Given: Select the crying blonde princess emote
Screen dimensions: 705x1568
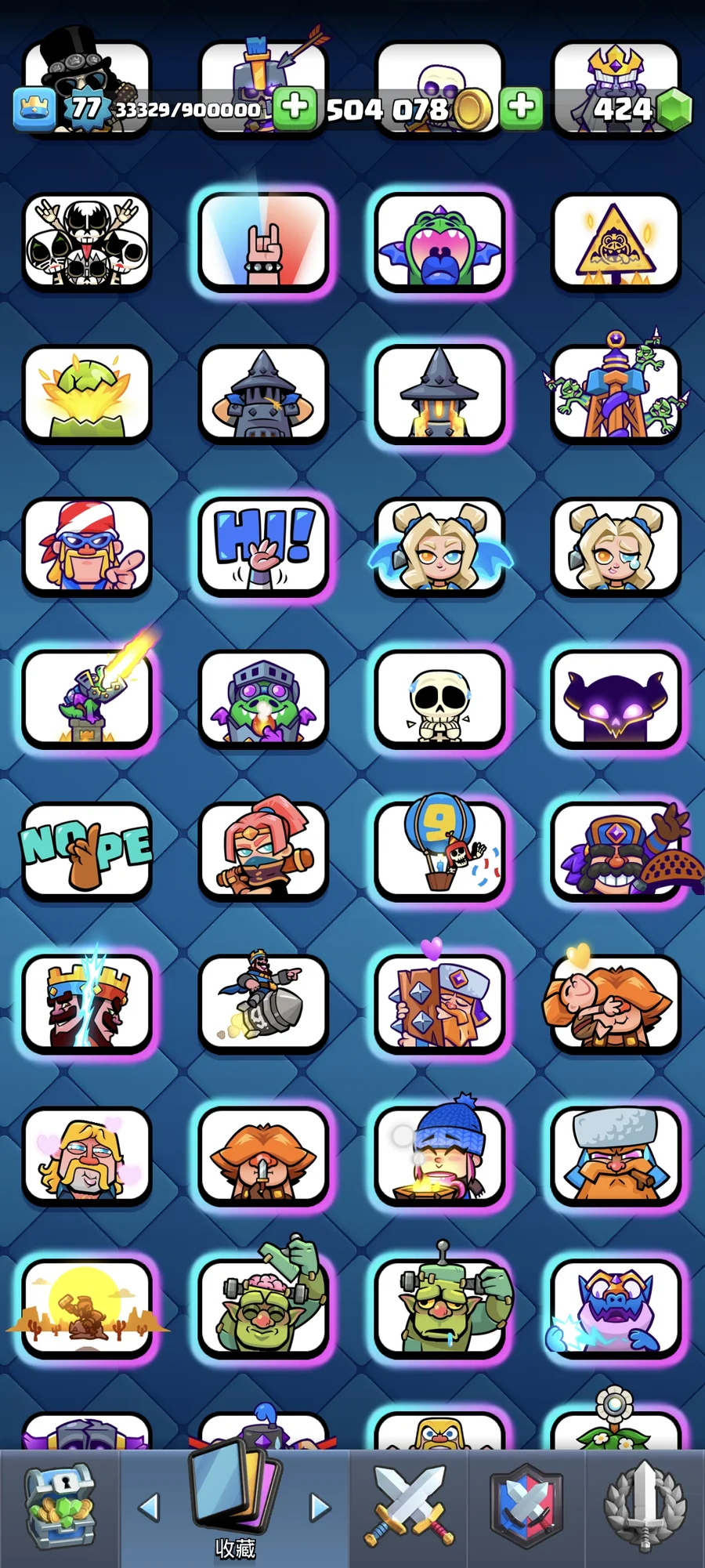Looking at the screenshot, I should point(616,546).
